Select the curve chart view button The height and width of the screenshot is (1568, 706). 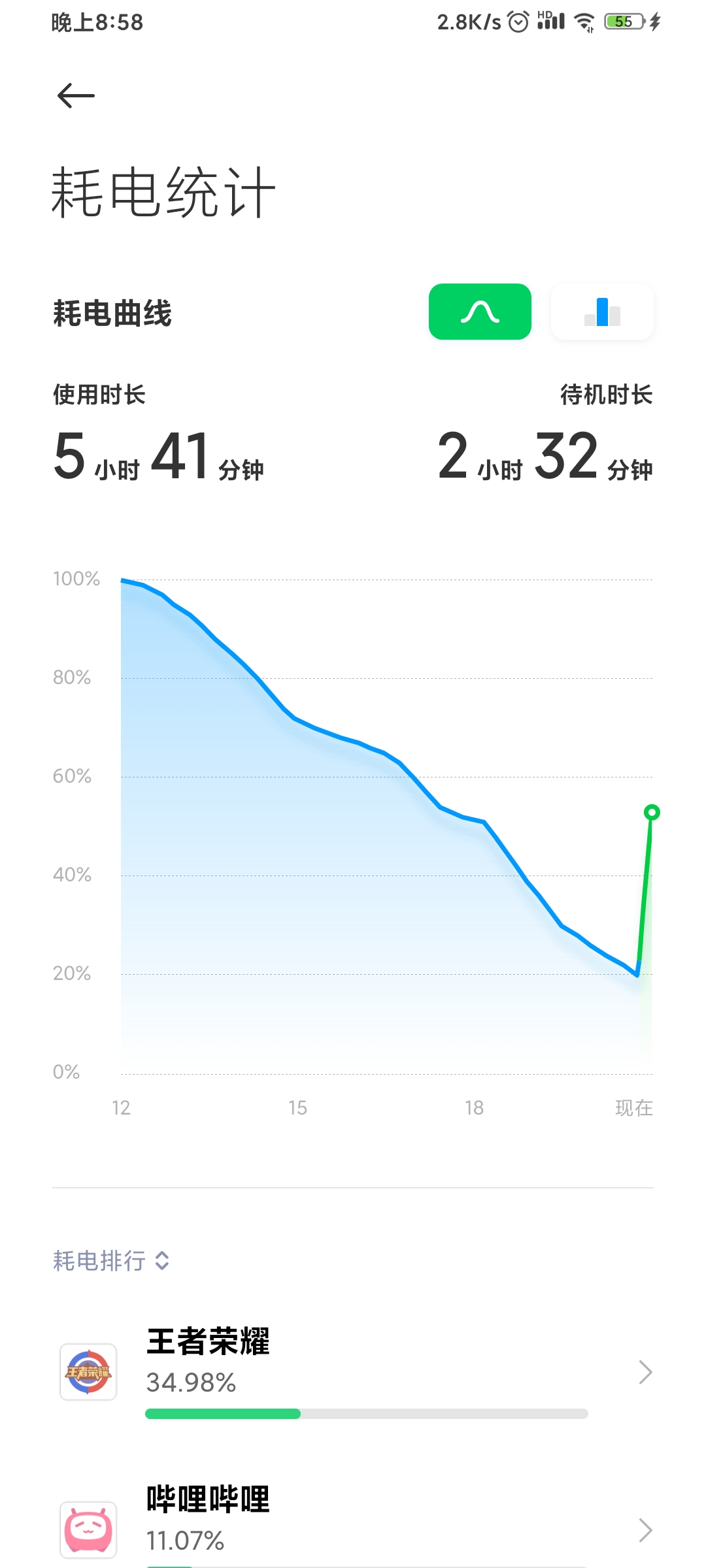point(480,312)
